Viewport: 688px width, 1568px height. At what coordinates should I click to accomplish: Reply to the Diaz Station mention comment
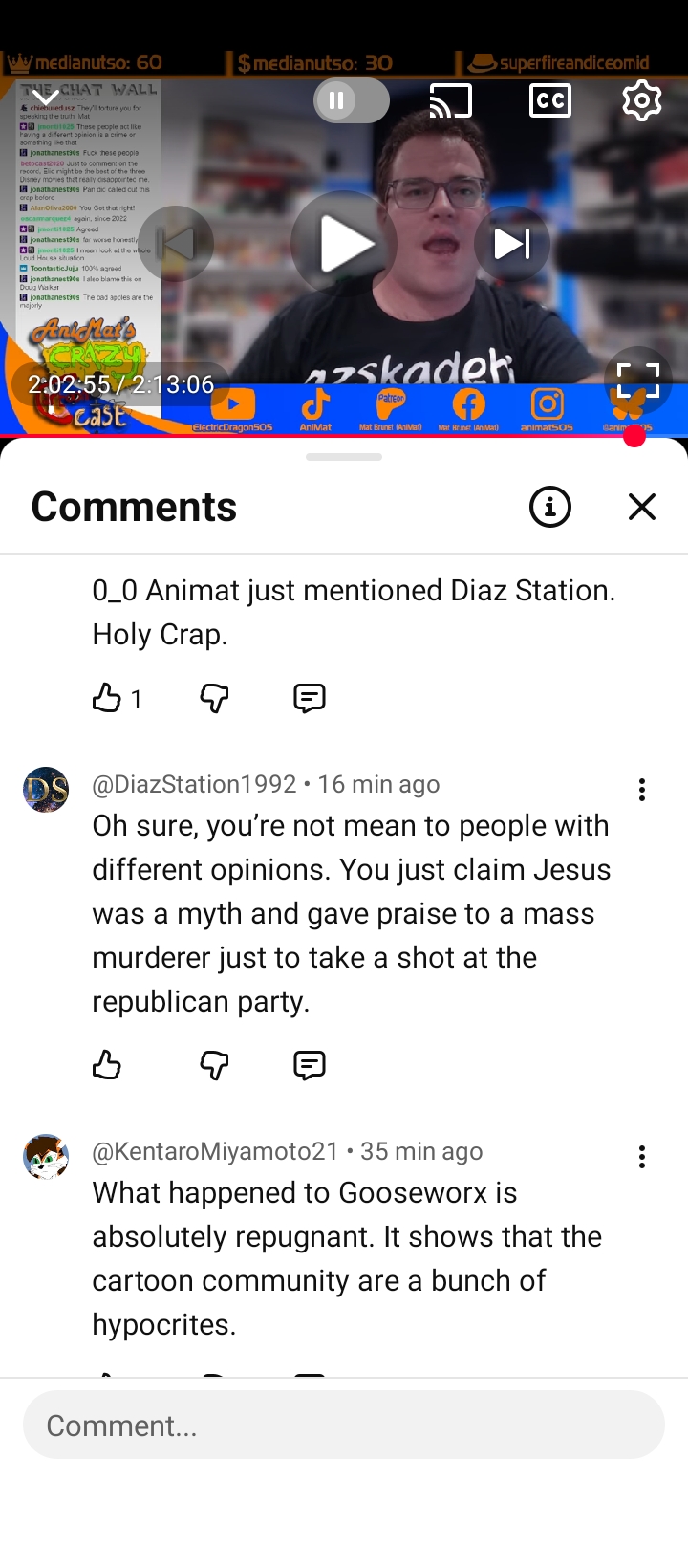point(310,699)
